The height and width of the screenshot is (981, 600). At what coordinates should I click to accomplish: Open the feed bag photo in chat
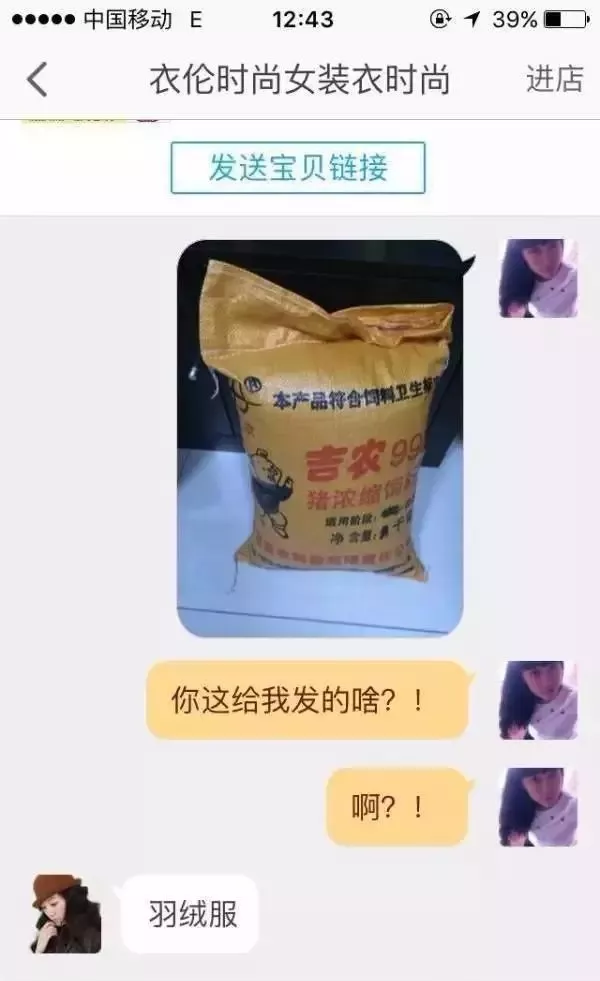pos(319,438)
